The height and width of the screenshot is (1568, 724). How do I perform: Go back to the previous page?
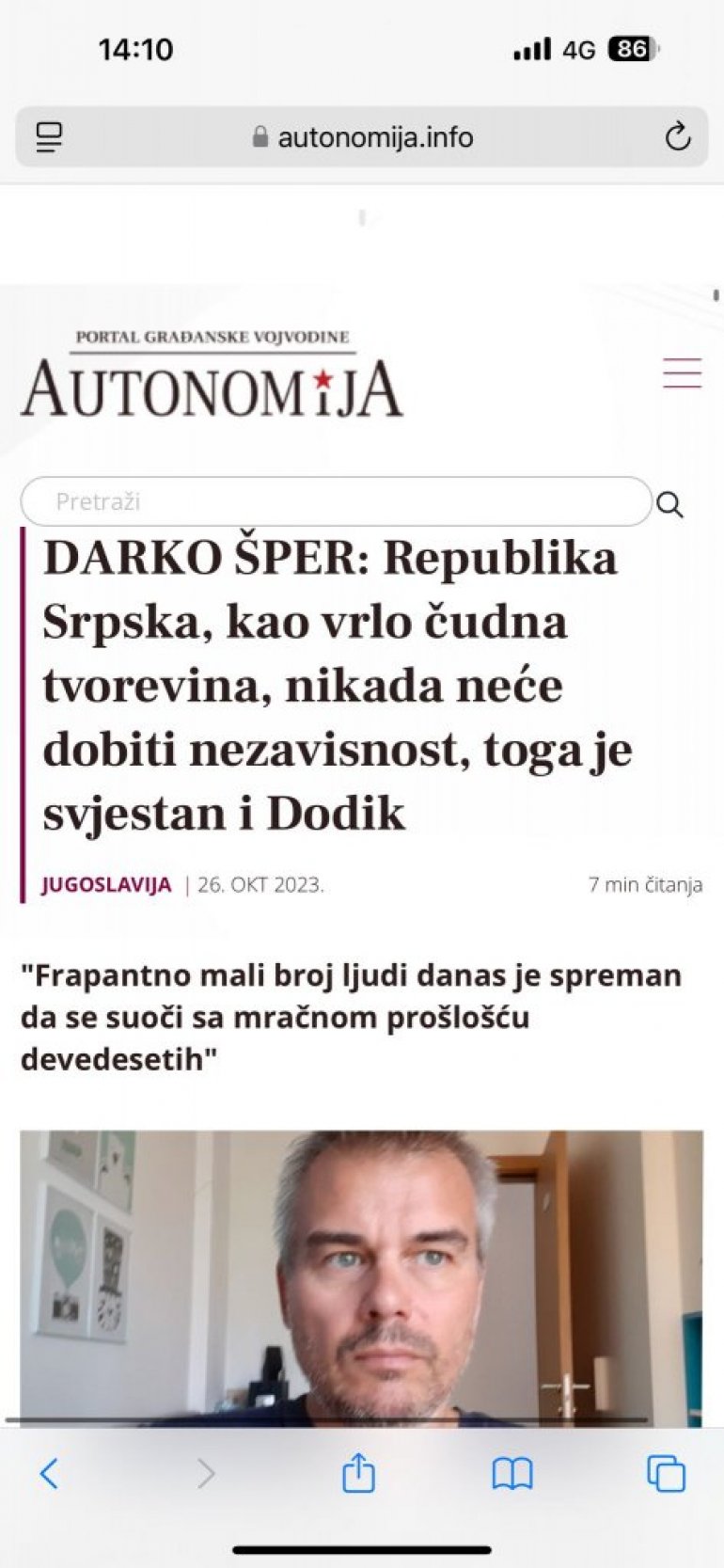[49, 1472]
